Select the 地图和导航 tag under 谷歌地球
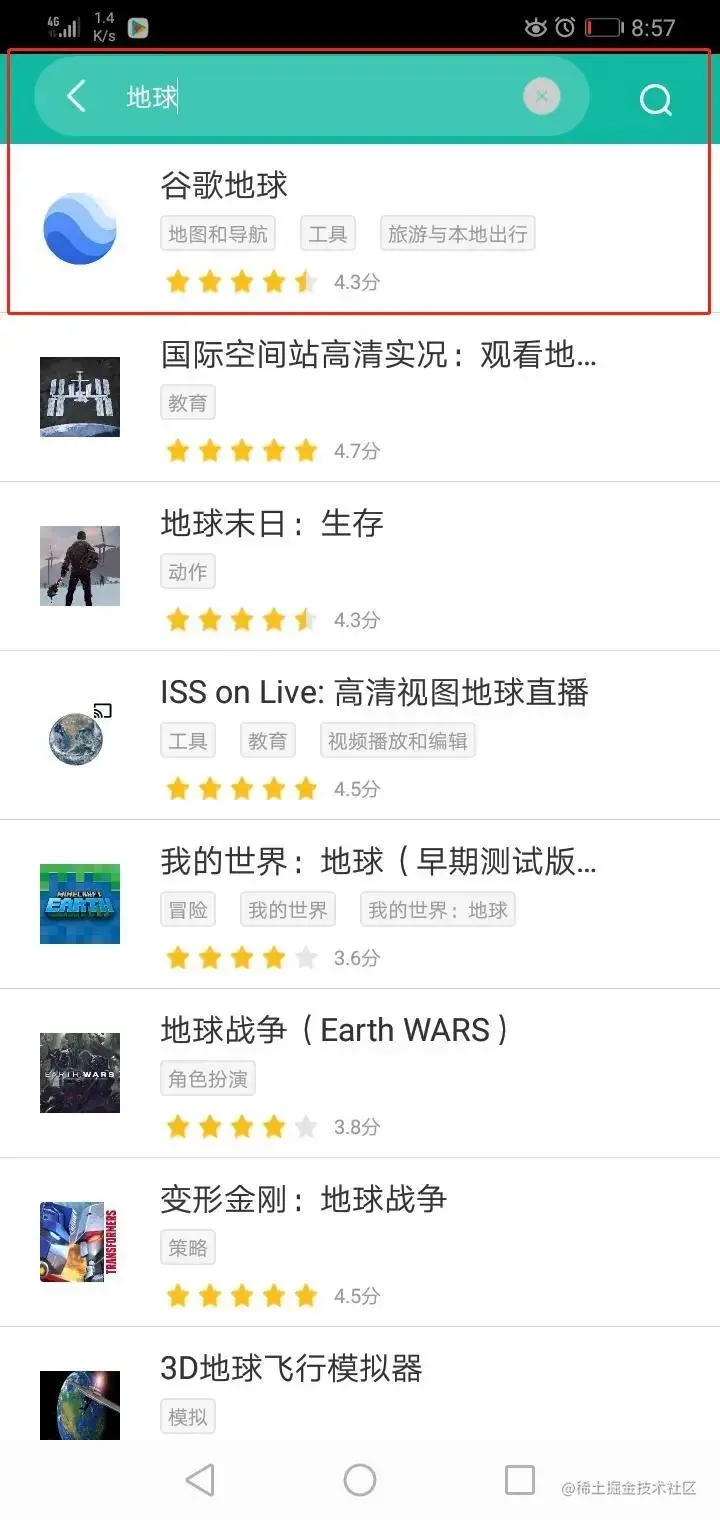Screen dimensions: 720x1520 218,234
